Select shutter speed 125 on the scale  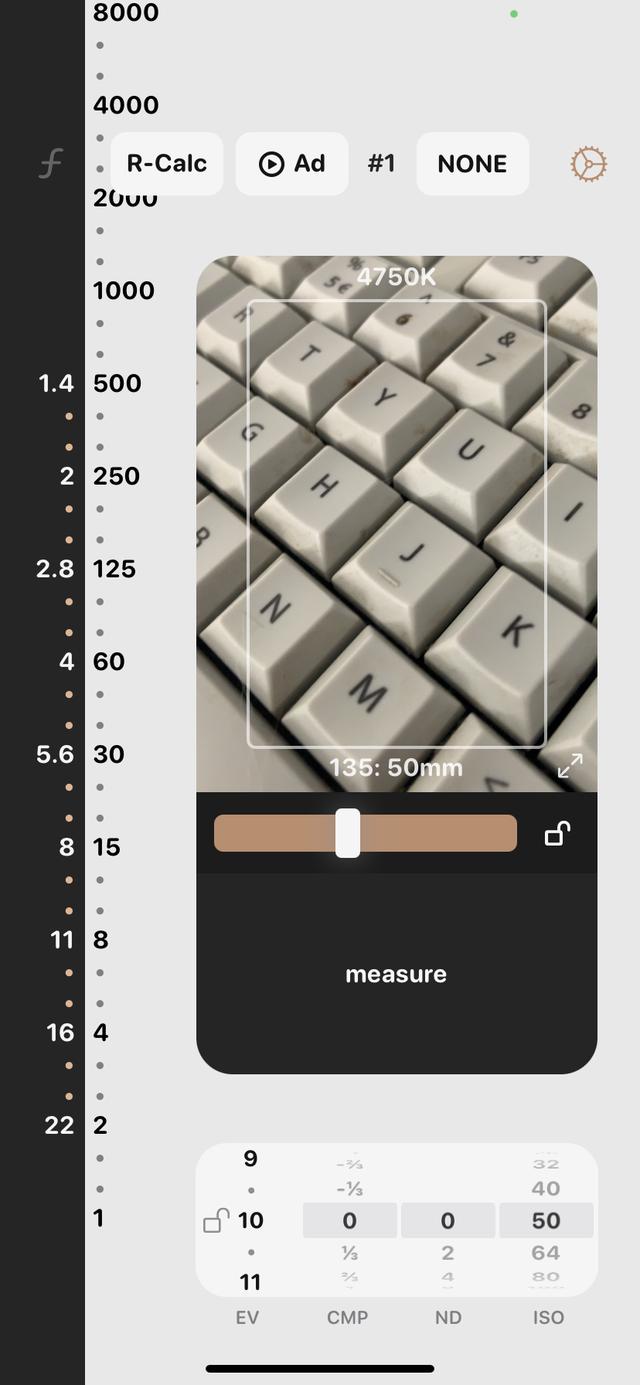[x=114, y=569]
